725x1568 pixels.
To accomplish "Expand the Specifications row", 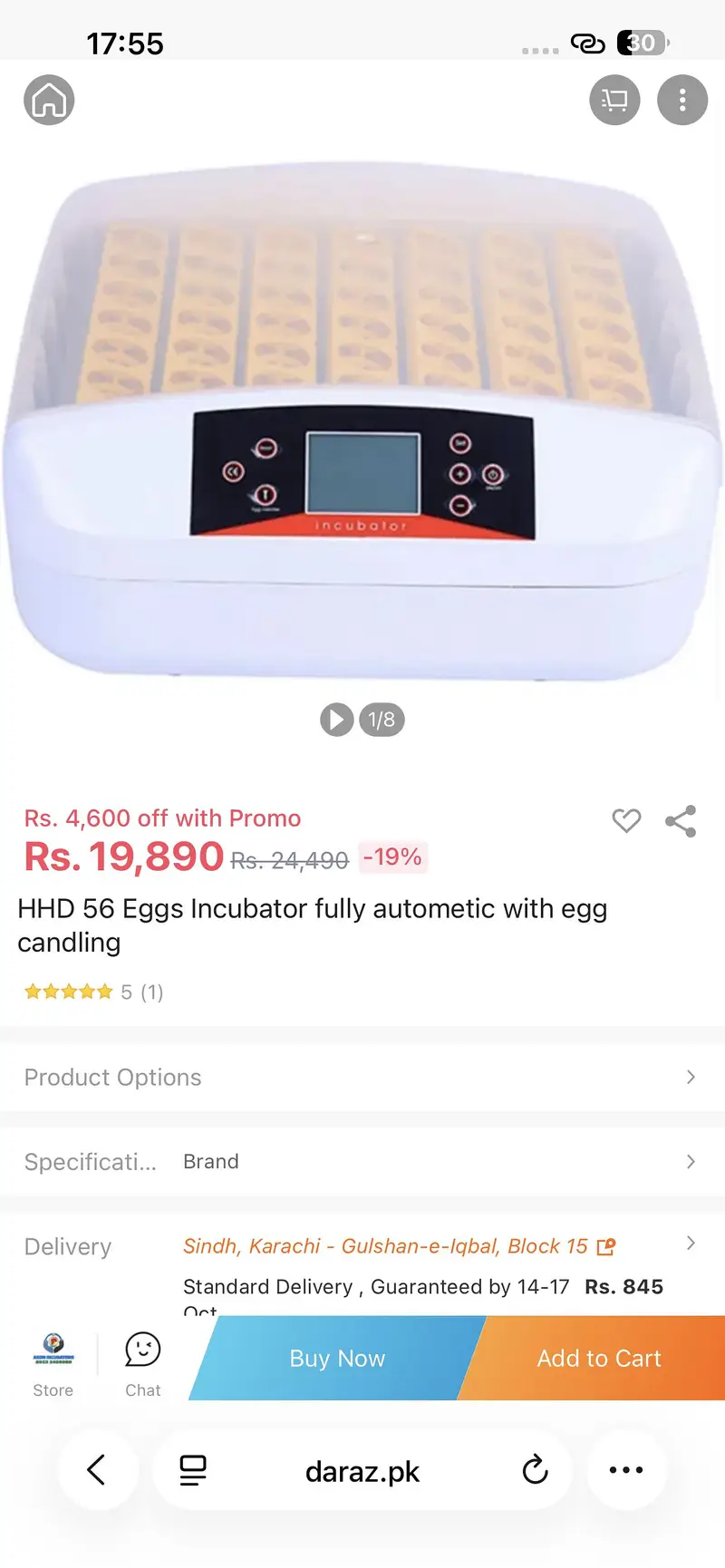I will click(x=362, y=1161).
